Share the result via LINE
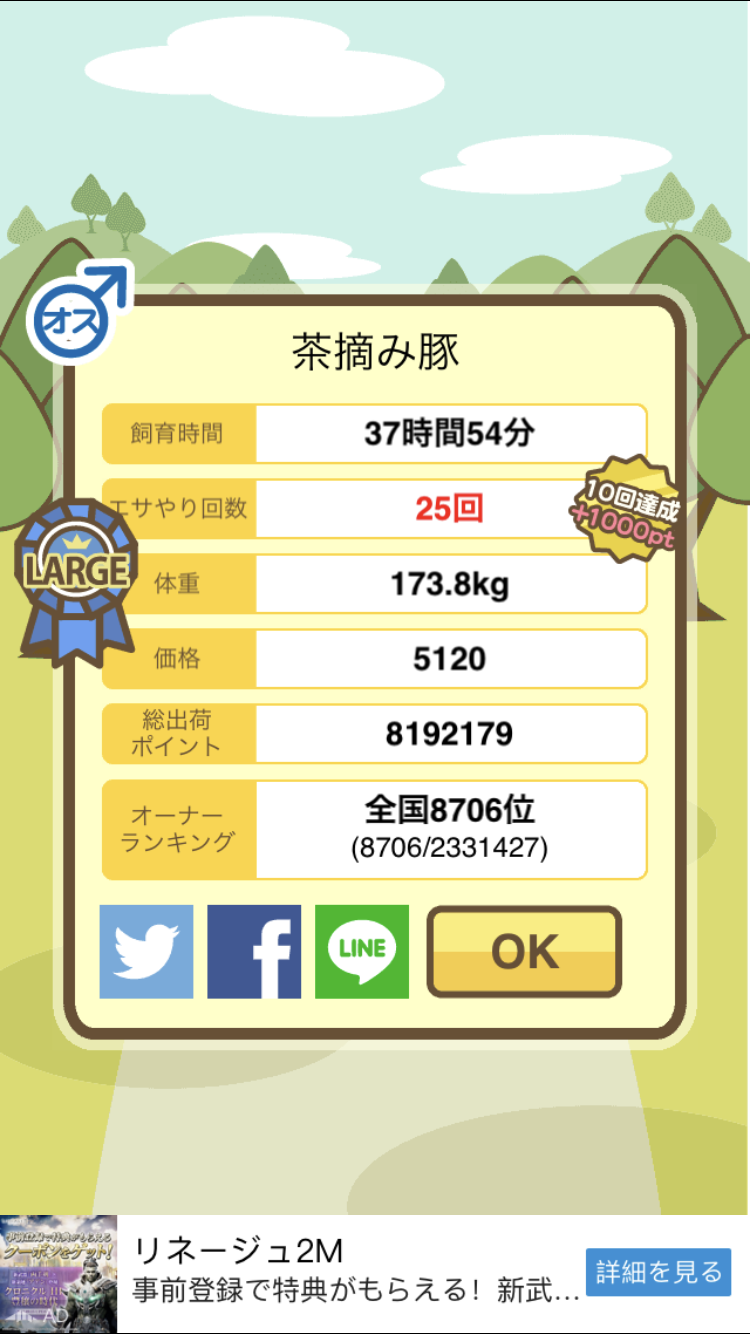 click(362, 951)
